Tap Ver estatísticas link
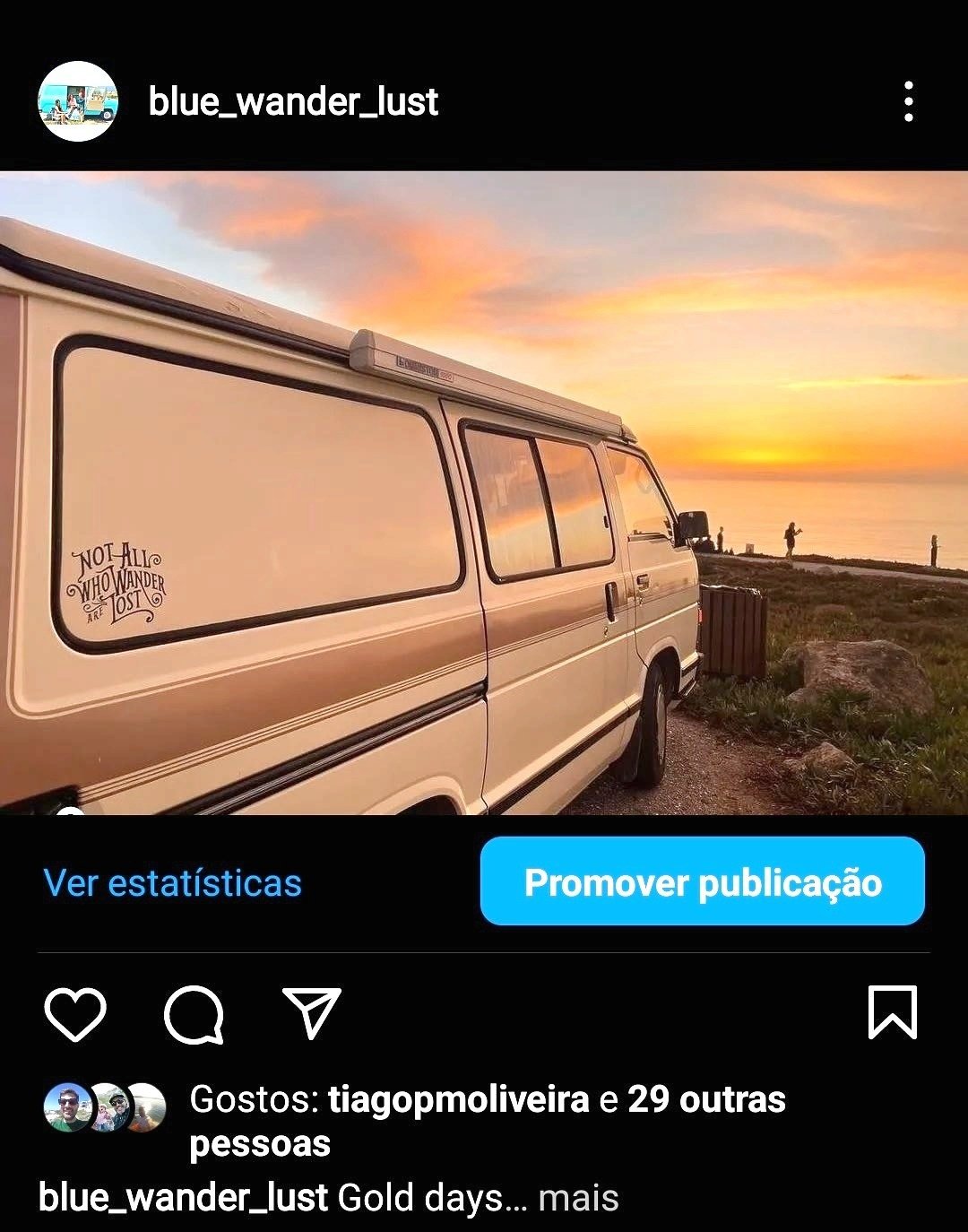 (x=172, y=882)
